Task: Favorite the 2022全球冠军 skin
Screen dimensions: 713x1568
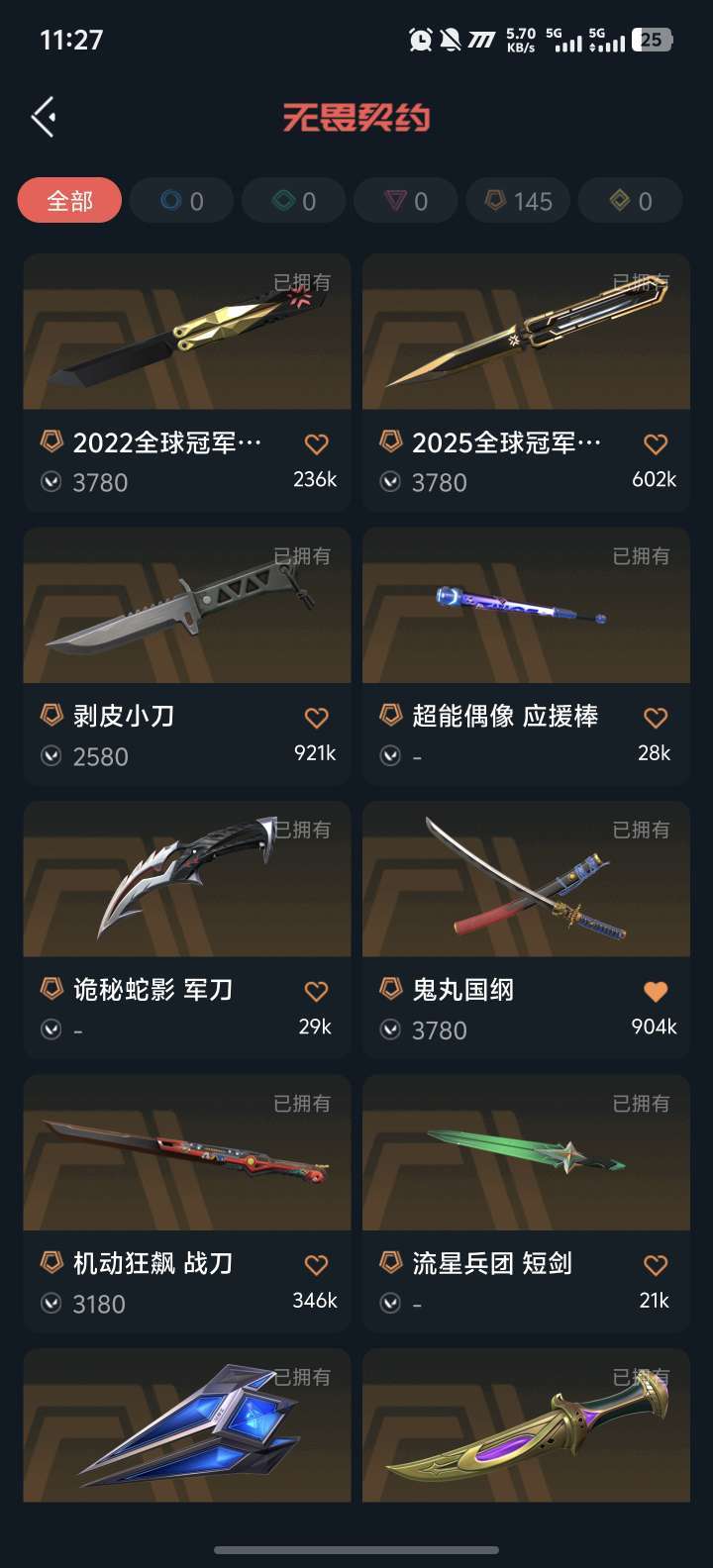Action: coord(316,444)
